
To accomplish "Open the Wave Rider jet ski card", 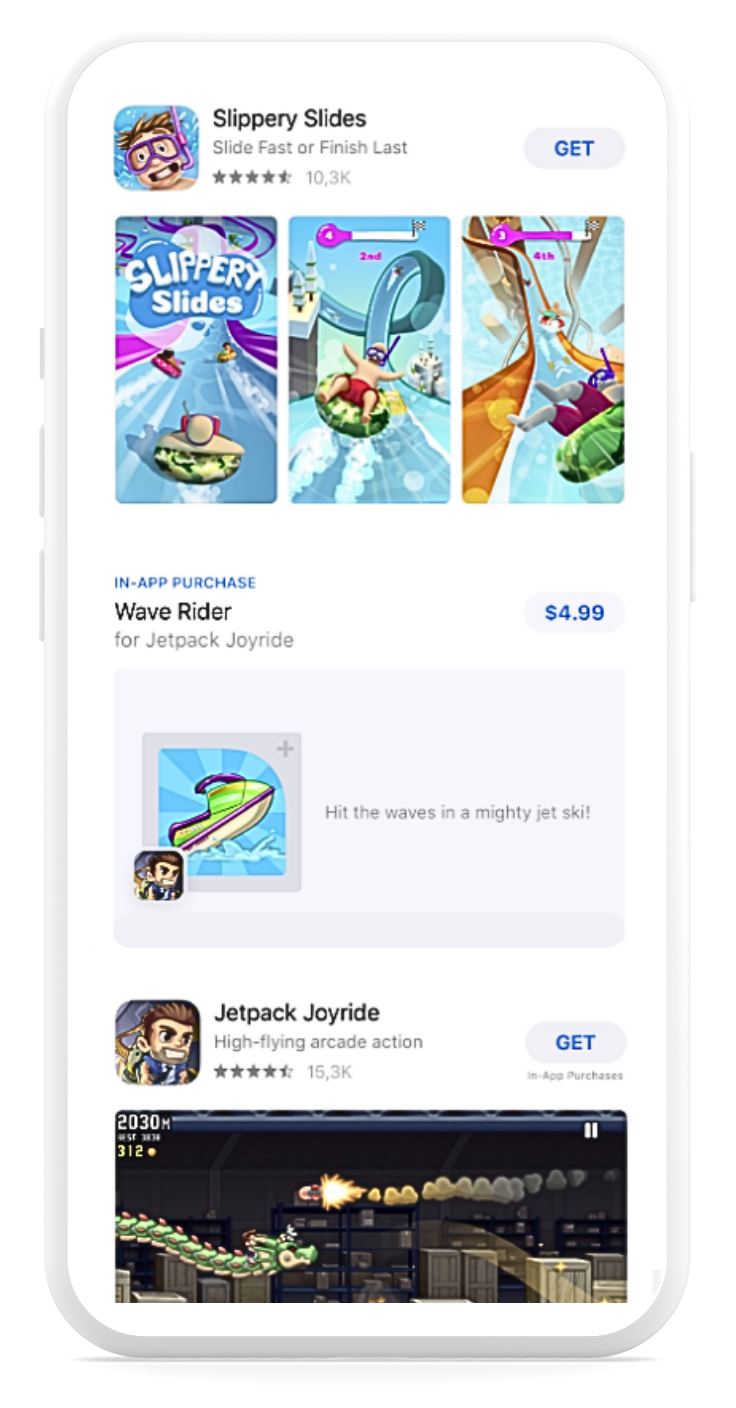I will coord(369,807).
